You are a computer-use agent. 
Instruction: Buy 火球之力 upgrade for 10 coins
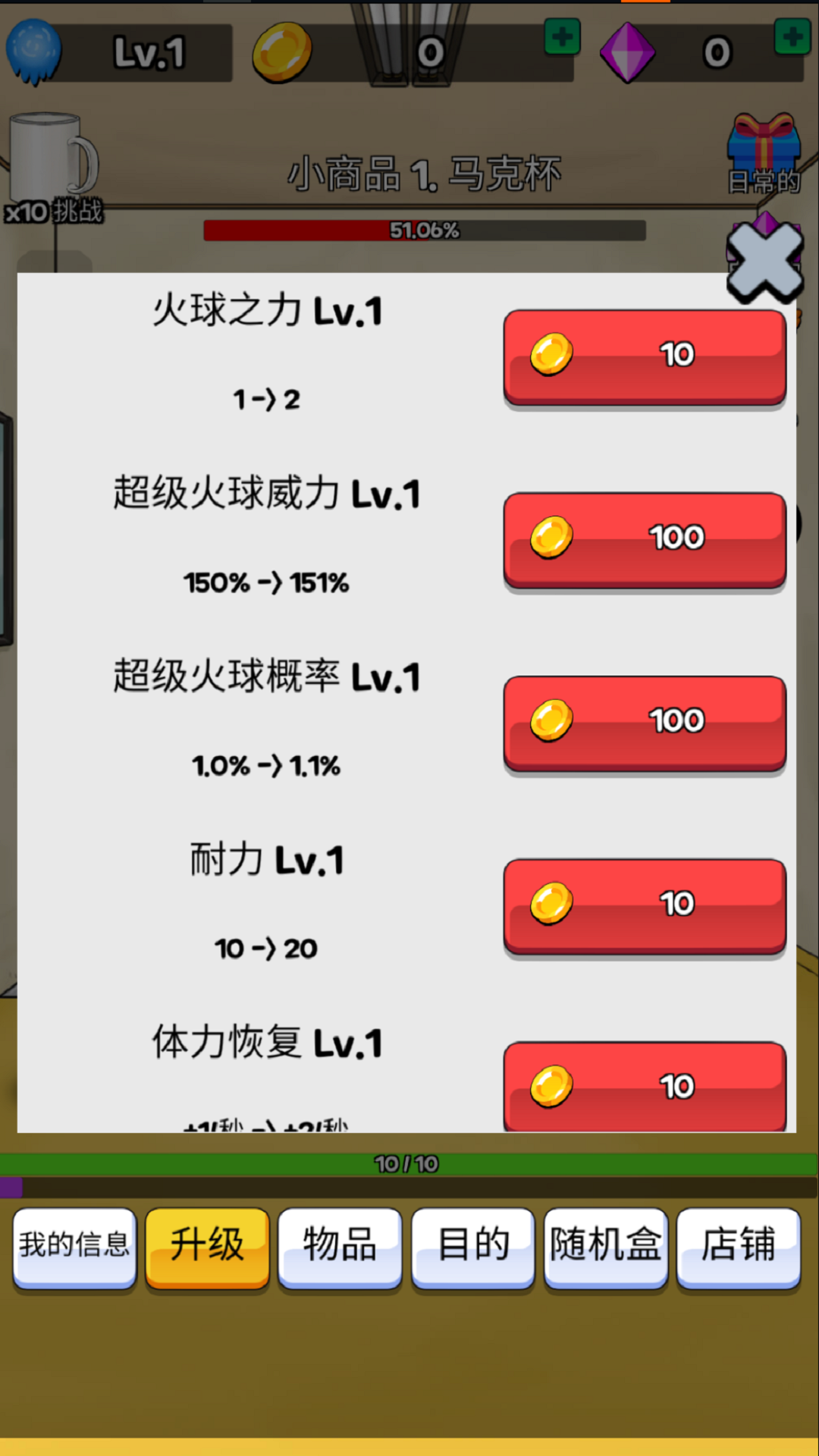tap(645, 356)
